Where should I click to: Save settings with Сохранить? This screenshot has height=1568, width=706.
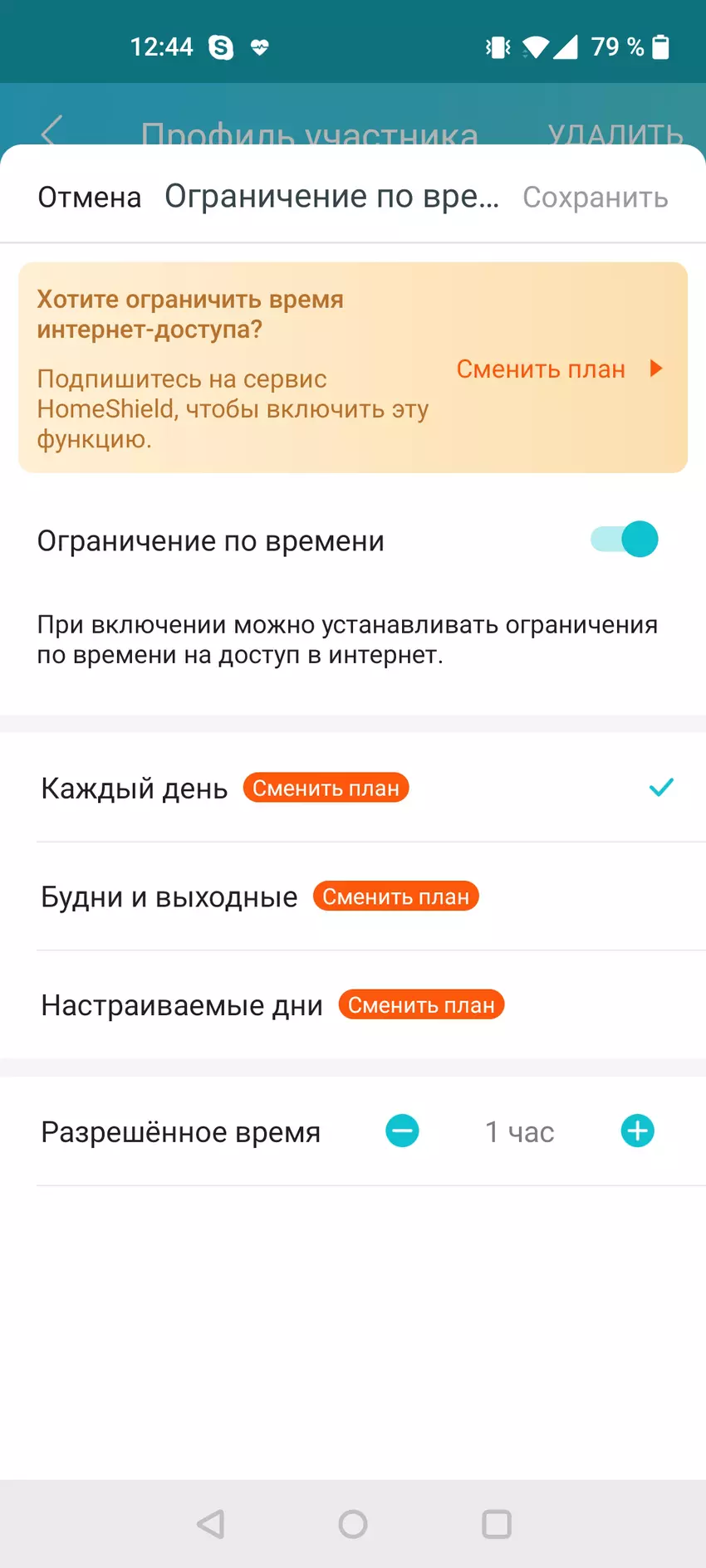tap(595, 198)
